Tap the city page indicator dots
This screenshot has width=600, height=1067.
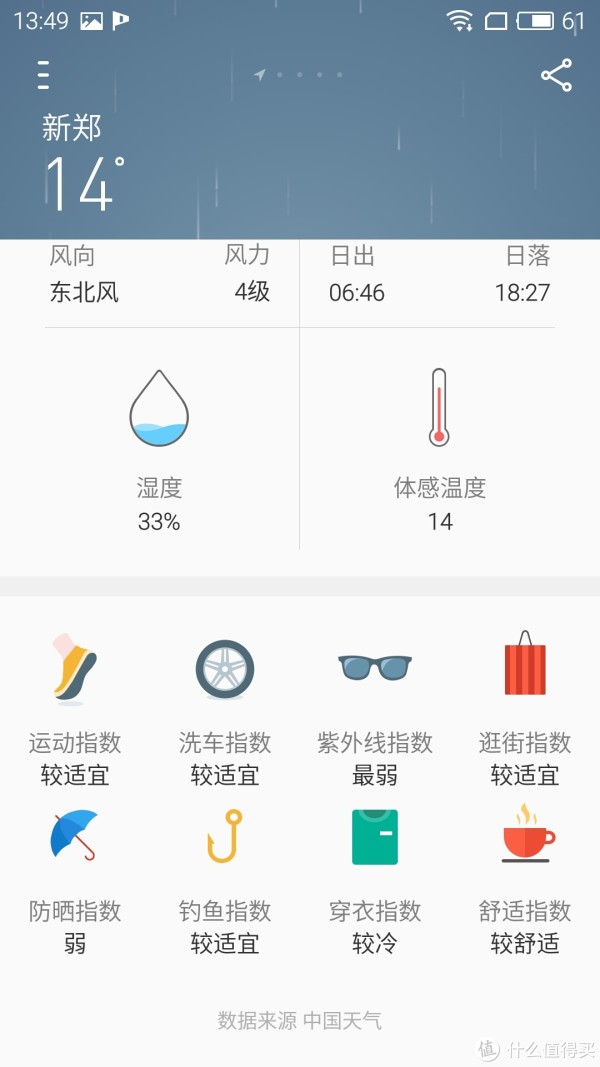click(x=299, y=75)
